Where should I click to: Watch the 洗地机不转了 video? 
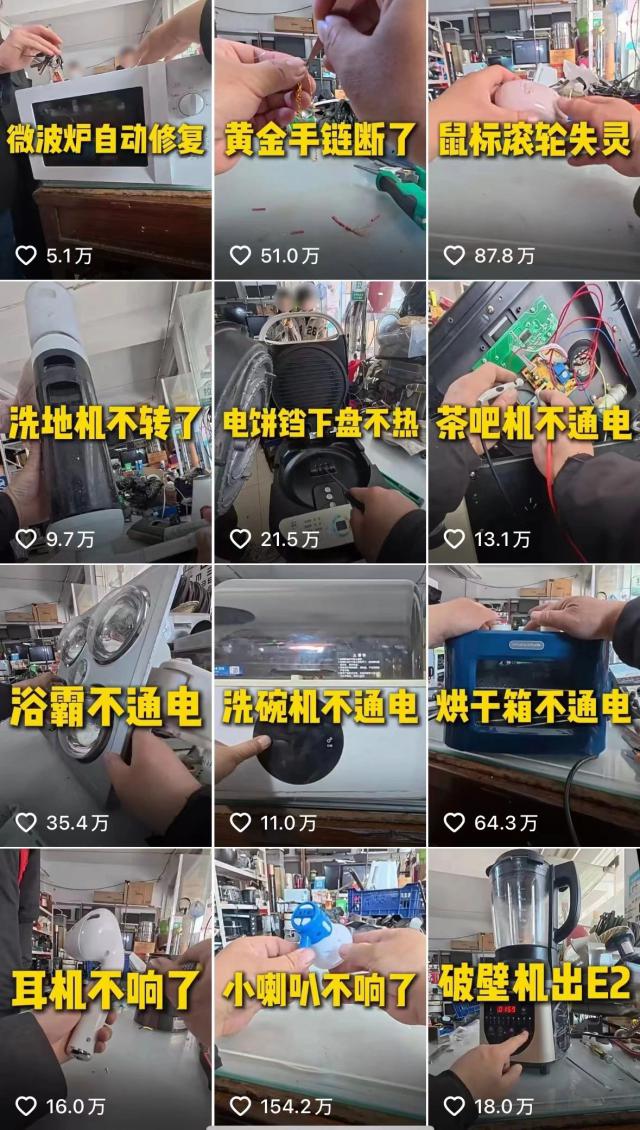(x=105, y=422)
